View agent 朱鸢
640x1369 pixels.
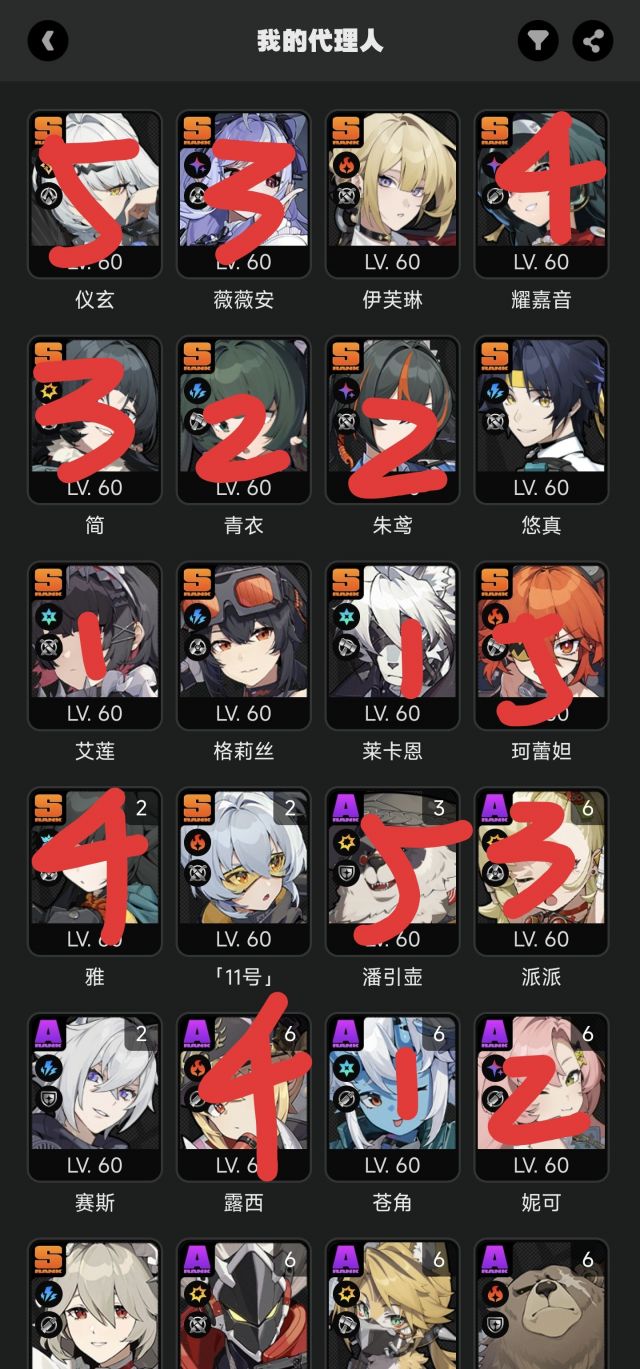(x=392, y=420)
